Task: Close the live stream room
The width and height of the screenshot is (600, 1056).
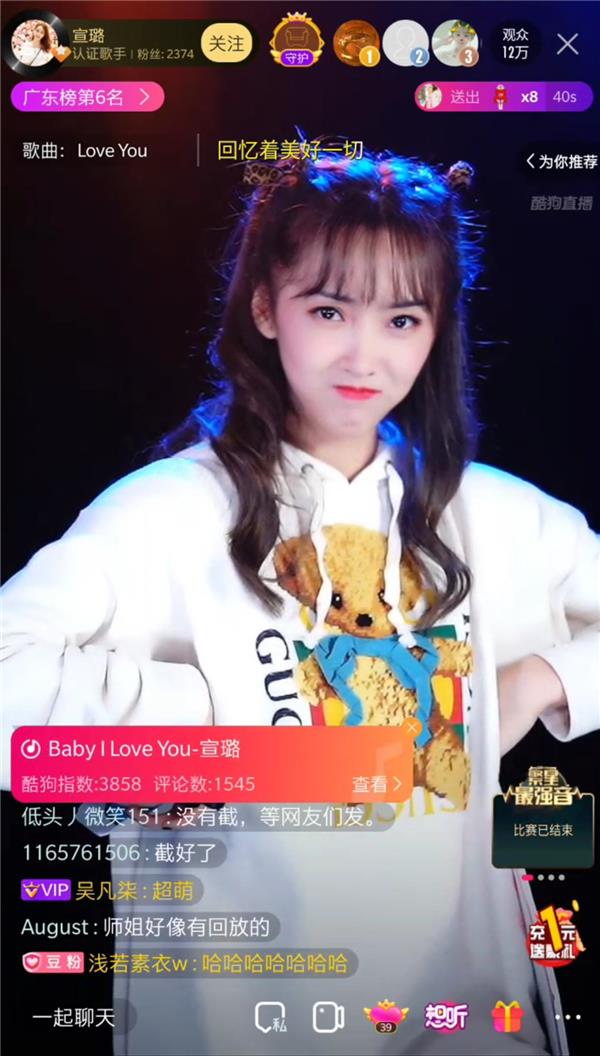Action: coord(567,43)
